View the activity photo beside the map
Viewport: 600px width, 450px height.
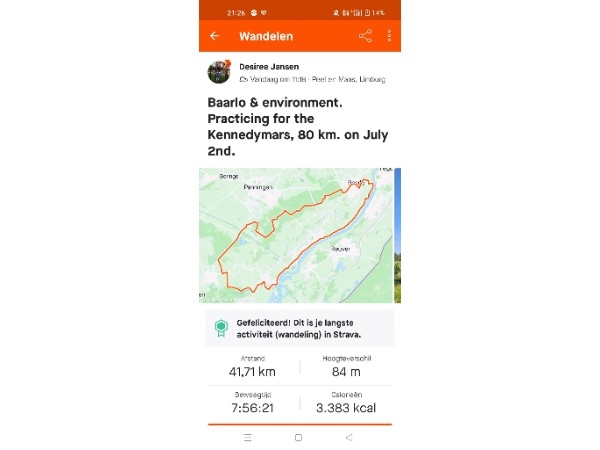click(x=397, y=235)
